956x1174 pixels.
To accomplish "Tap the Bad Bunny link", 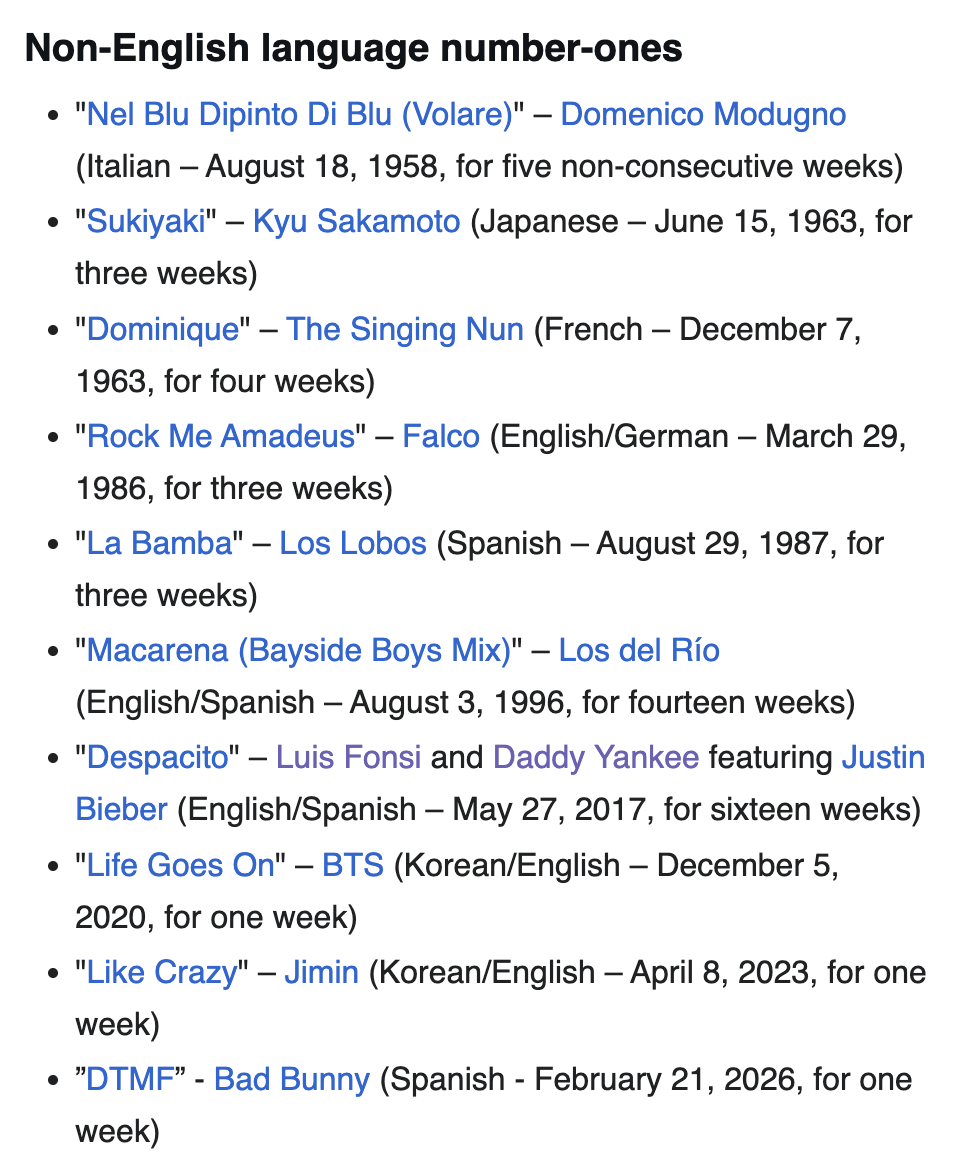I will pyautogui.click(x=292, y=1079).
